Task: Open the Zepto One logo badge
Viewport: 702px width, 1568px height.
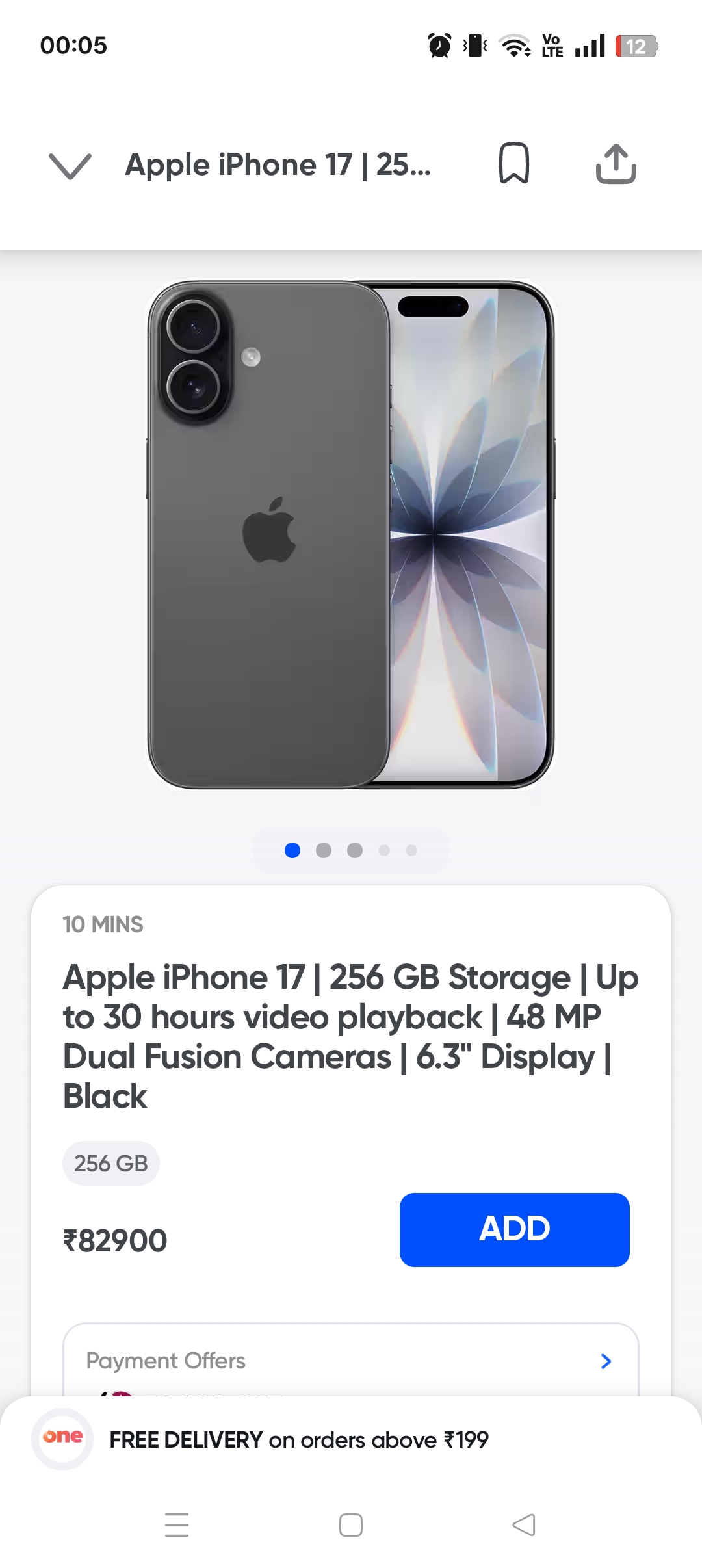Action: (x=62, y=1439)
